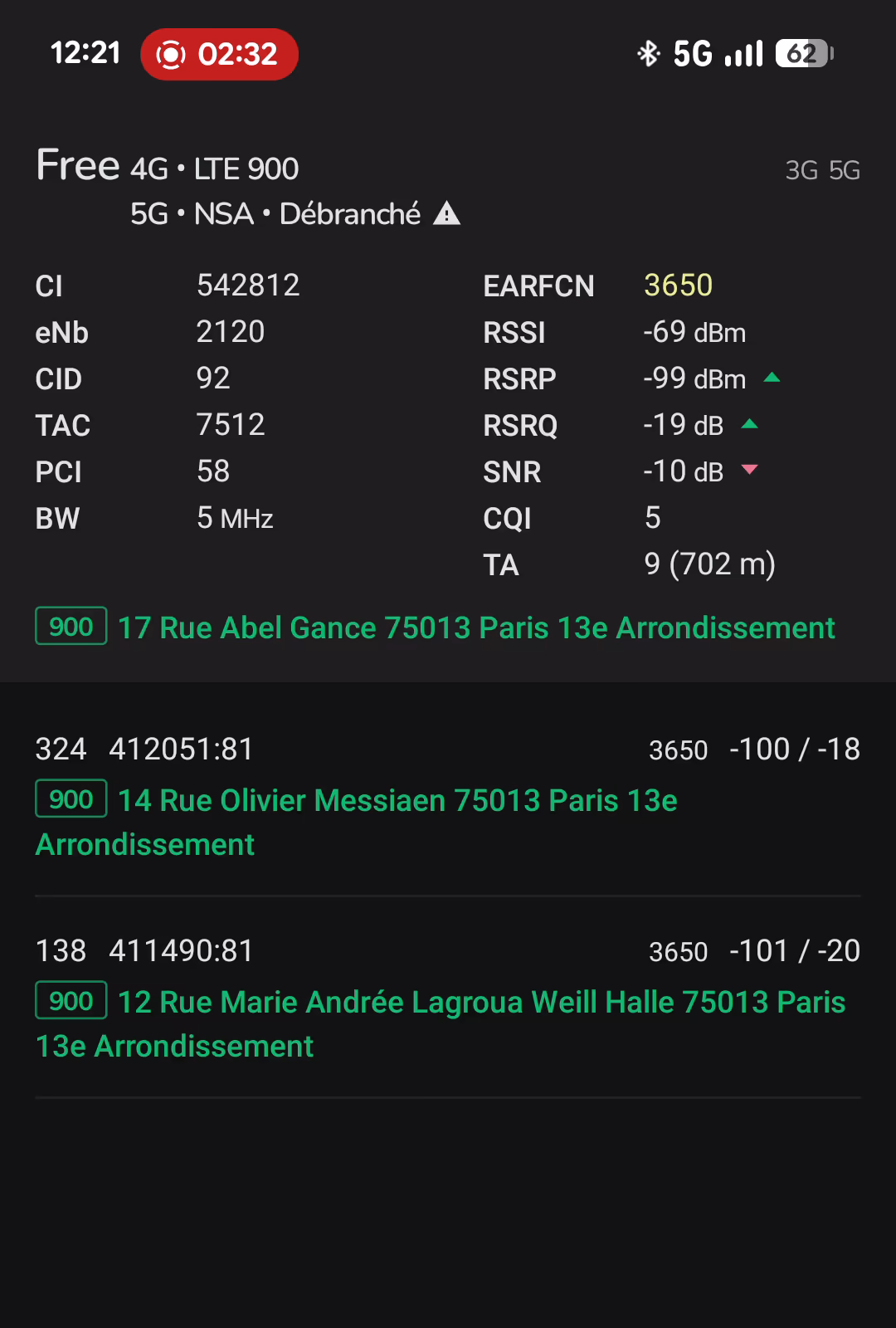Open the 12 Rue Marie Andrée Lagroua address link

pyautogui.click(x=481, y=1003)
